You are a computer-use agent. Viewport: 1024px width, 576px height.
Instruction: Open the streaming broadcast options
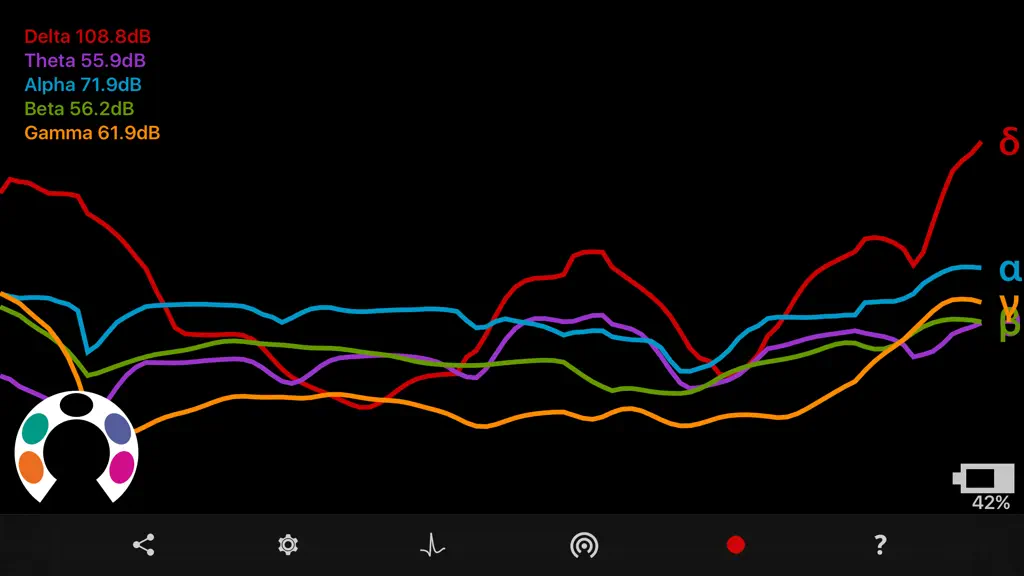click(584, 545)
